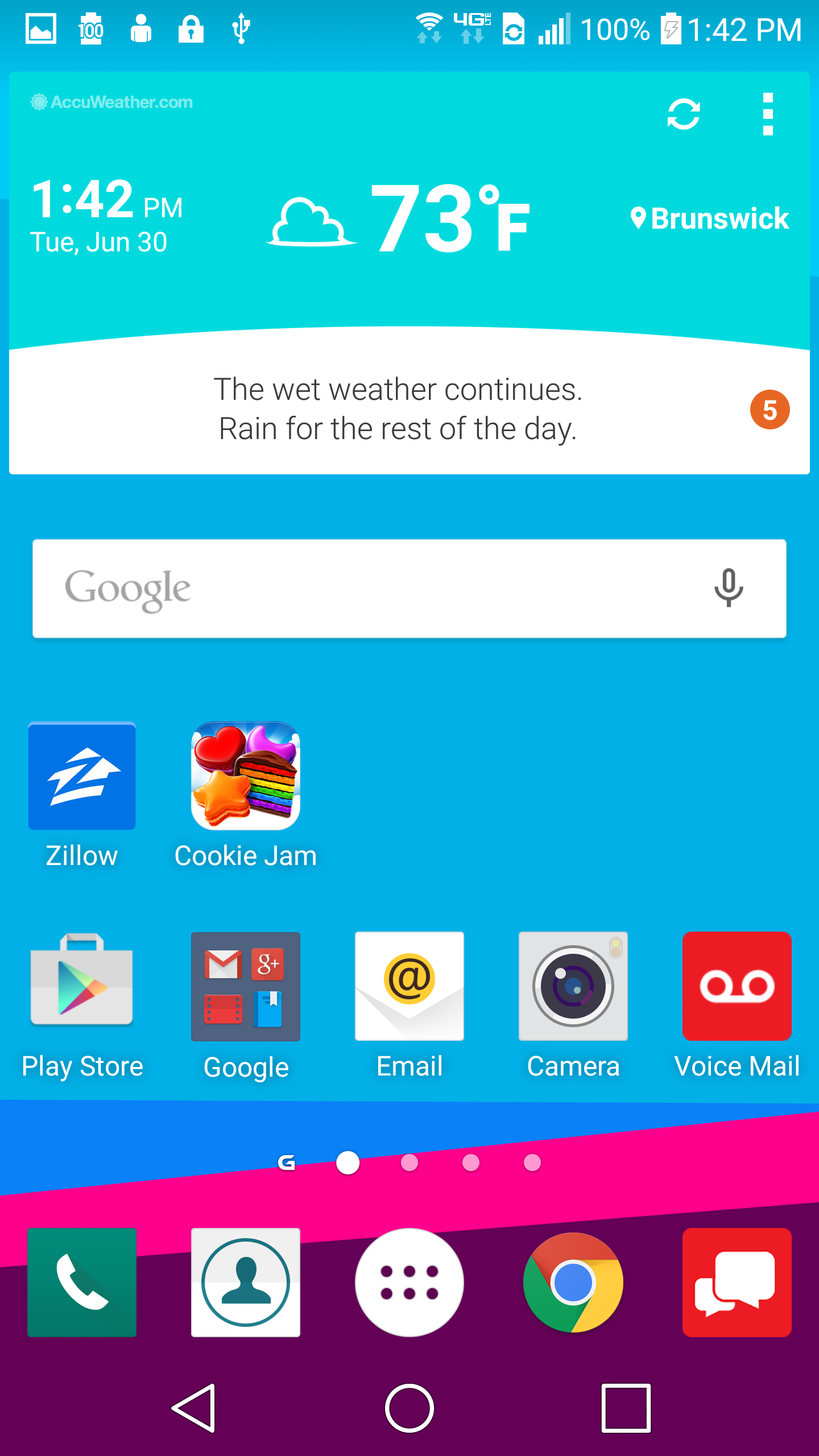Open the Email app
This screenshot has width=819, height=1456.
[409, 1006]
